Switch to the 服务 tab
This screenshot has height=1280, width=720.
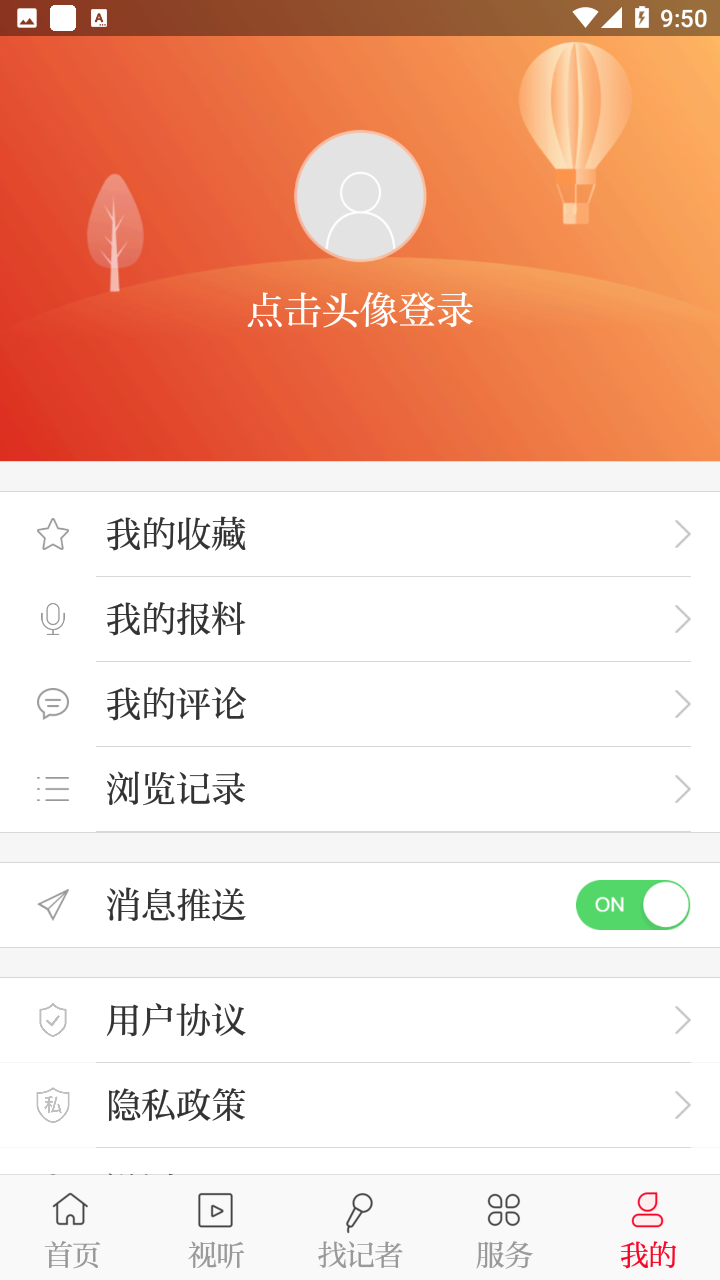[x=503, y=1228]
